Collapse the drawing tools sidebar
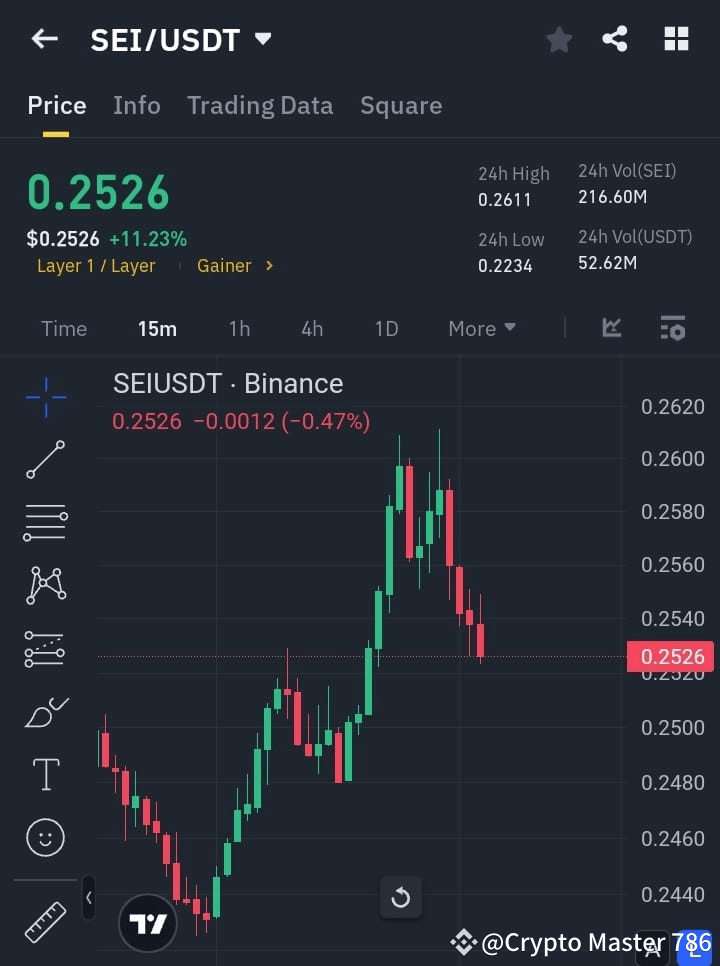720x966 pixels. coord(89,898)
